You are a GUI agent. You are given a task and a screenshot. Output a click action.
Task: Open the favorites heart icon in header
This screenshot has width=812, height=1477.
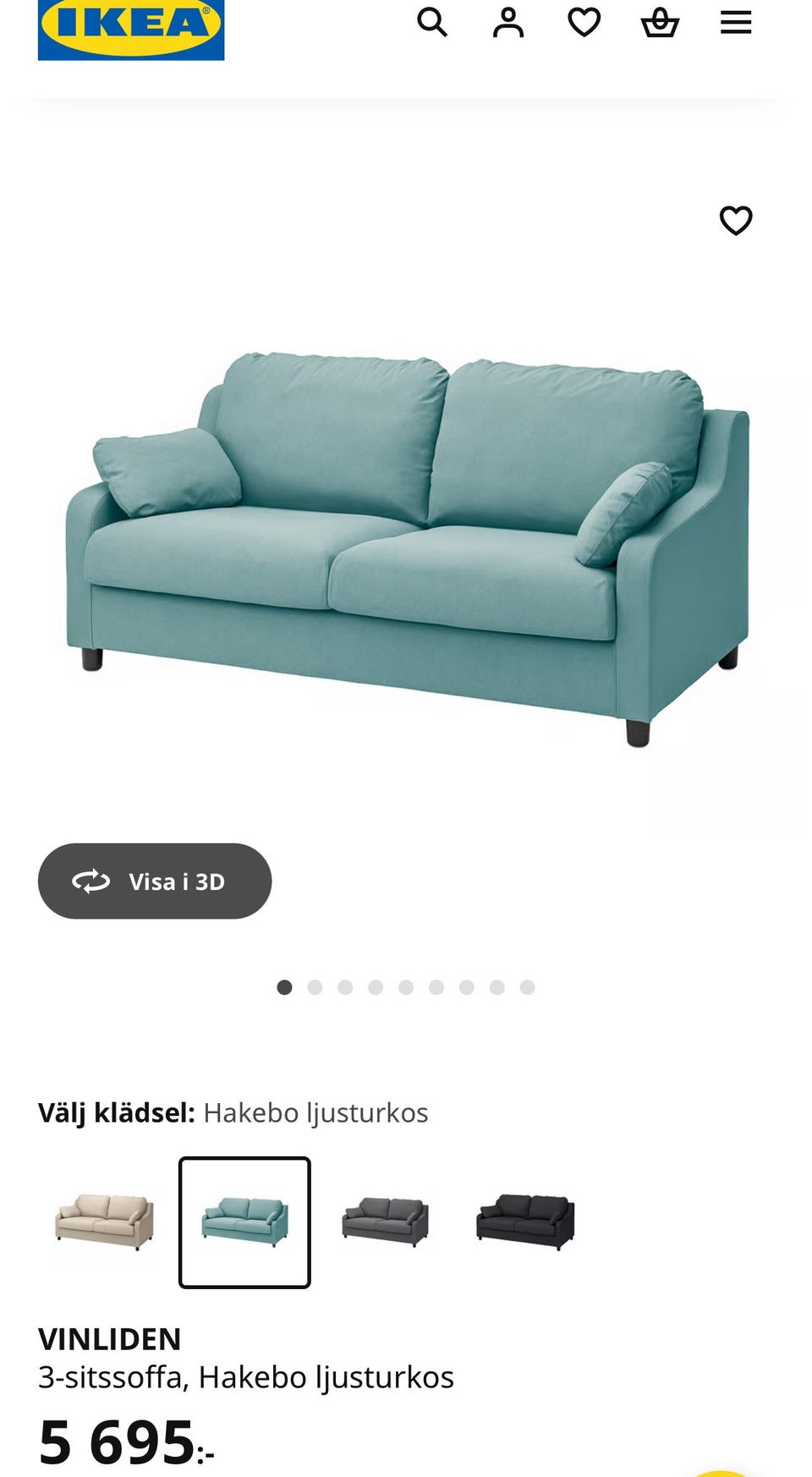pos(584,23)
